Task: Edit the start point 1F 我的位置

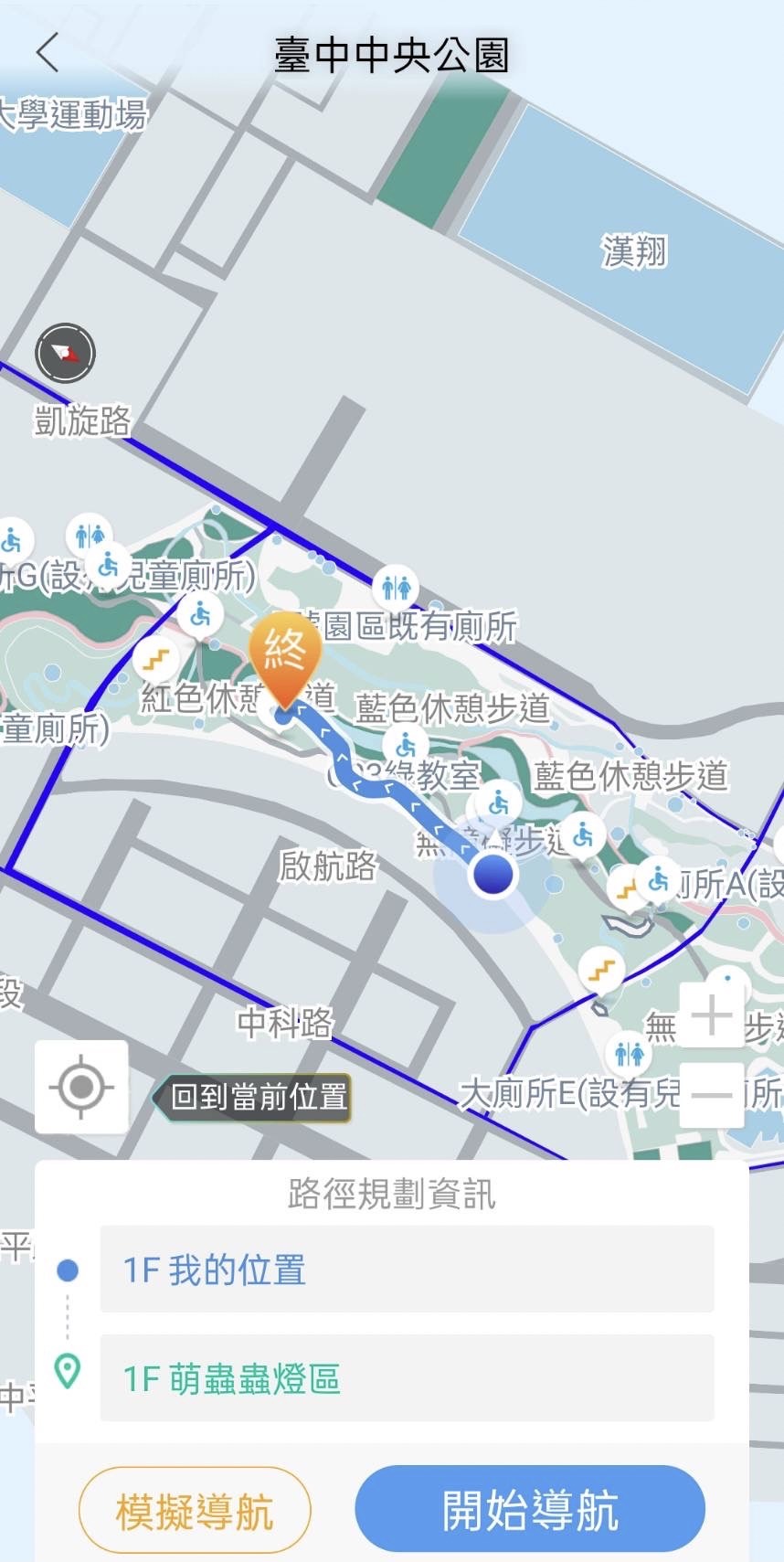Action: (x=407, y=1270)
